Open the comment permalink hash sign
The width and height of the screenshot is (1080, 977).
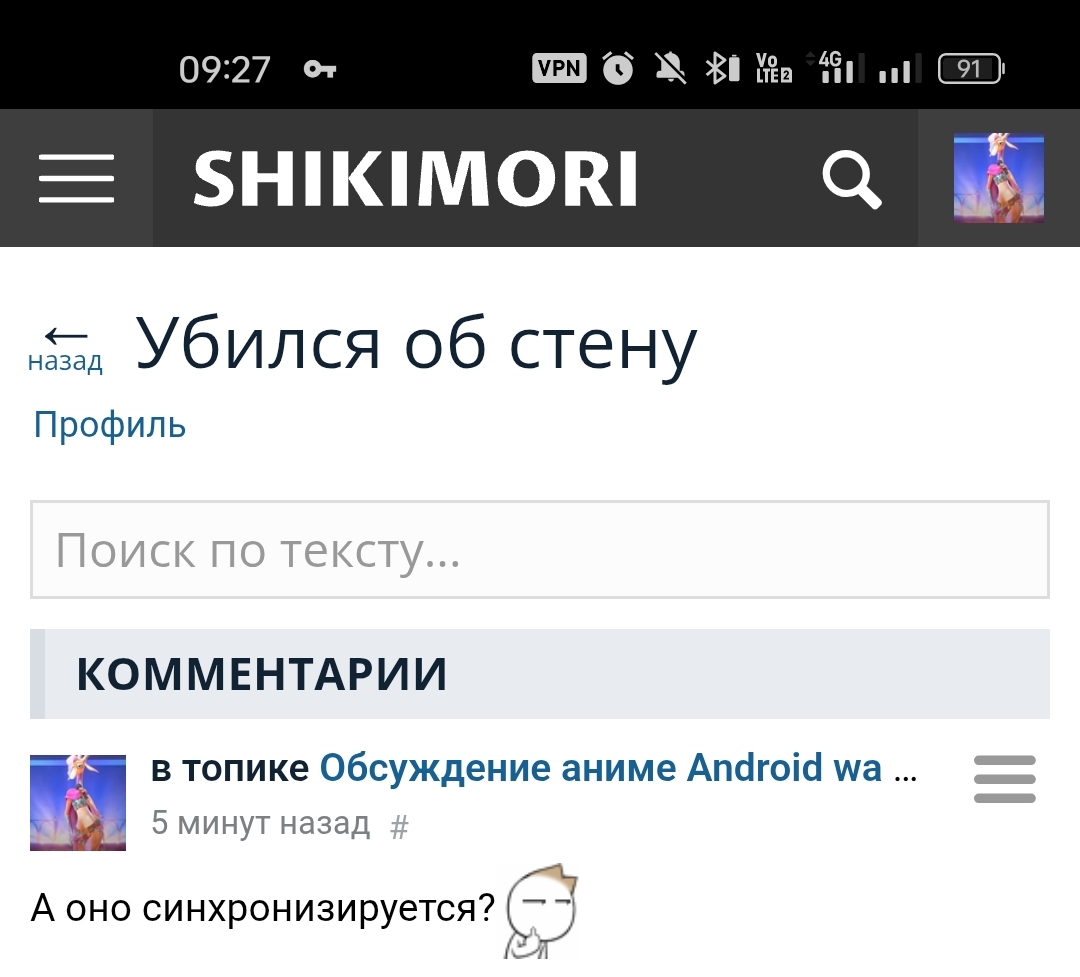click(399, 827)
